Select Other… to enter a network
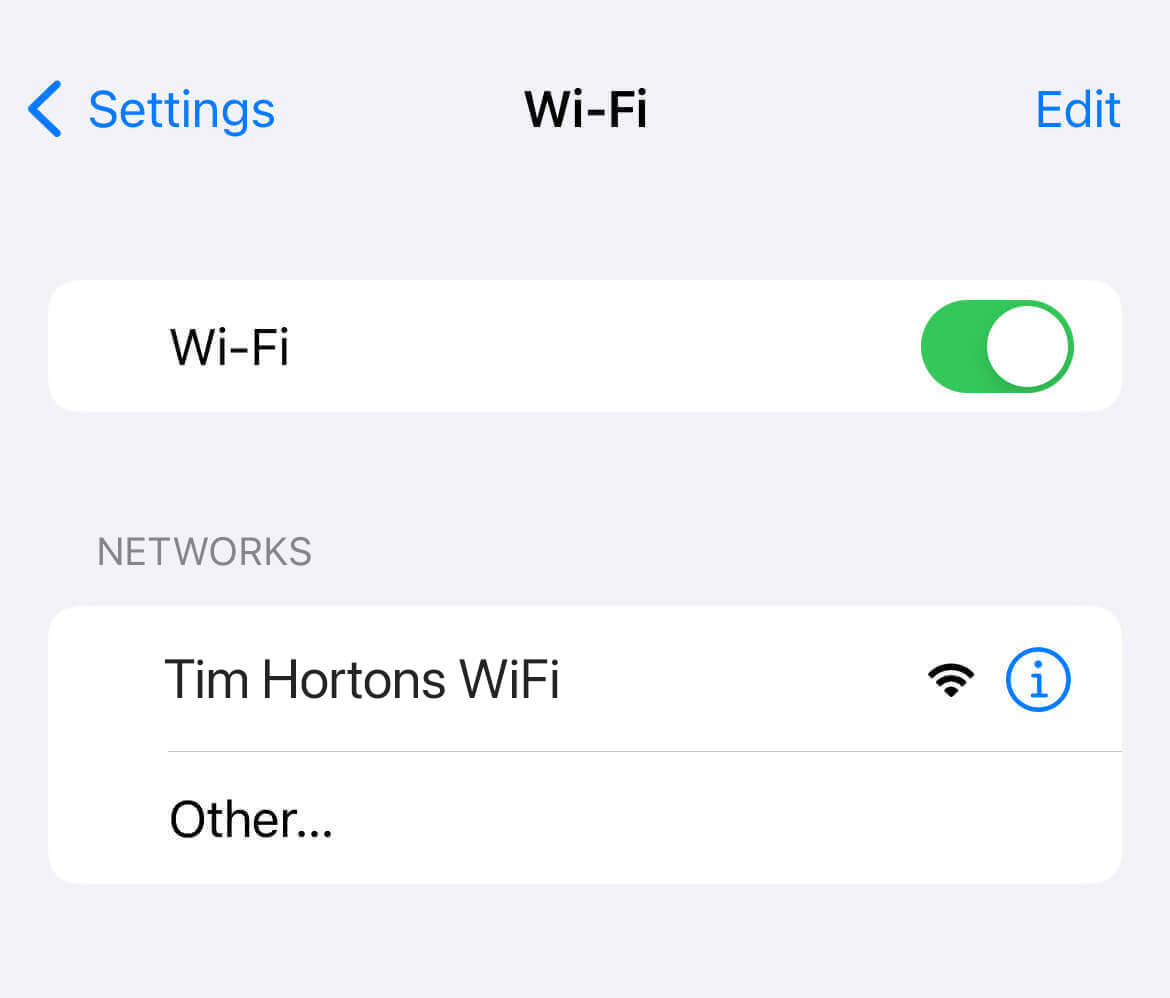1170x998 pixels. (x=251, y=819)
